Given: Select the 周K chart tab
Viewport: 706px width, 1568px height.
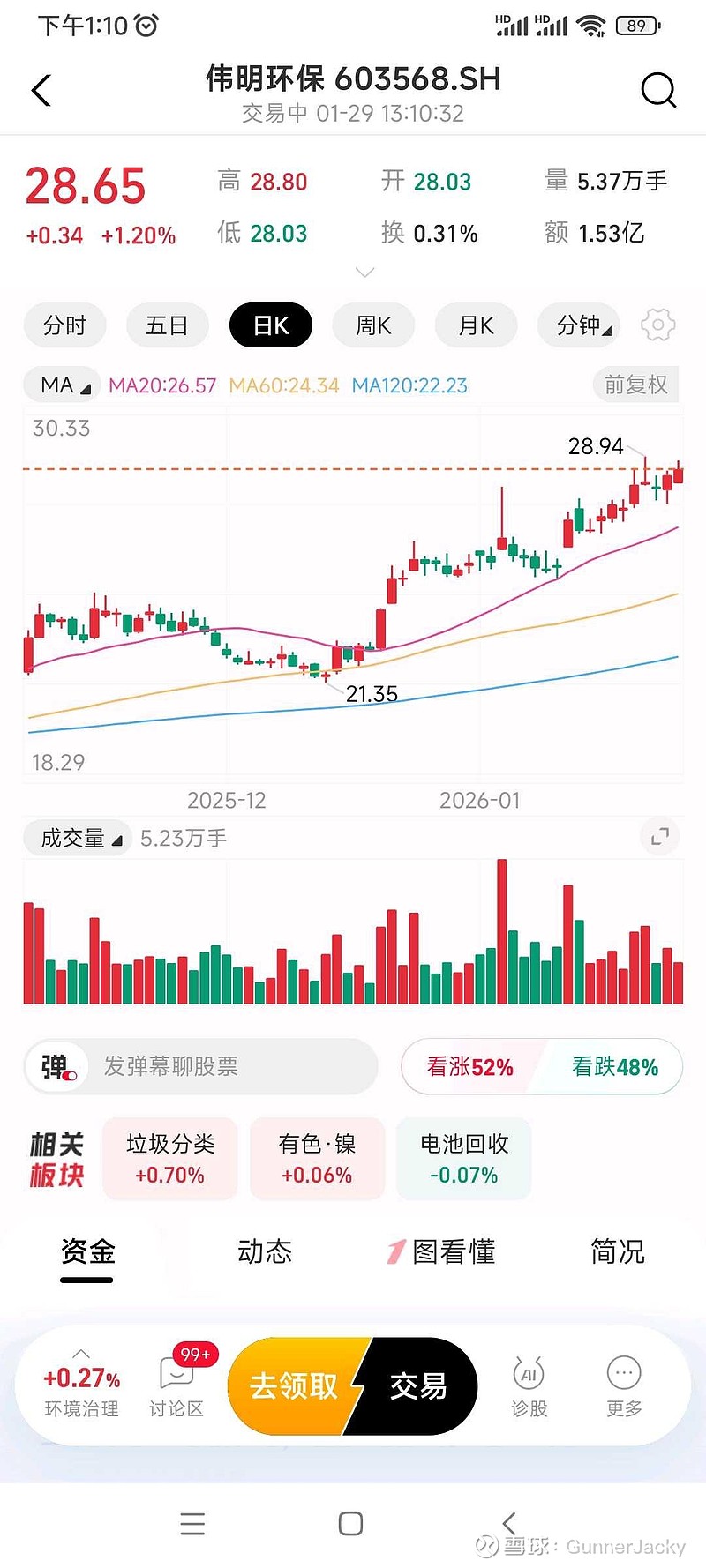Looking at the screenshot, I should click(x=373, y=325).
